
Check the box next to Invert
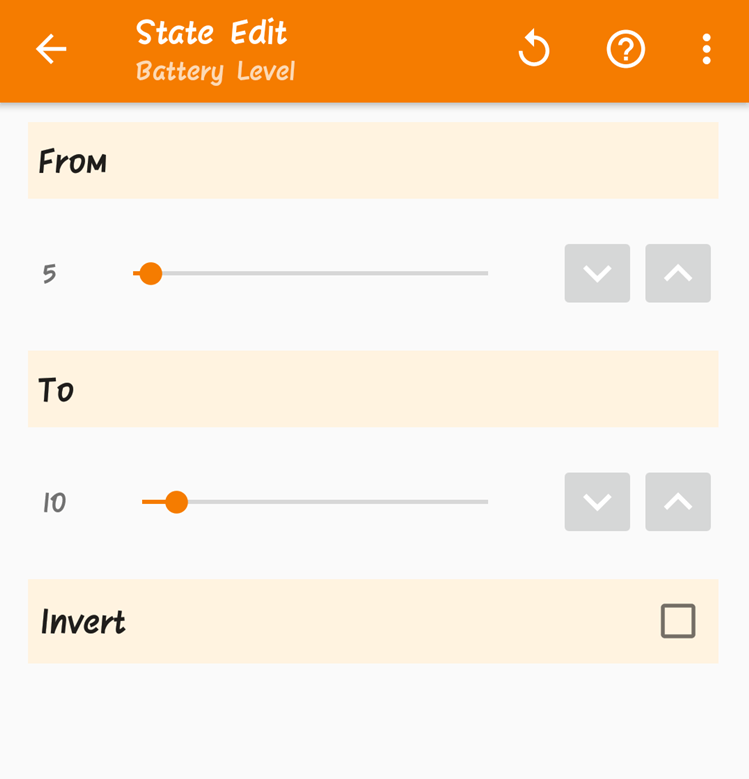678,621
